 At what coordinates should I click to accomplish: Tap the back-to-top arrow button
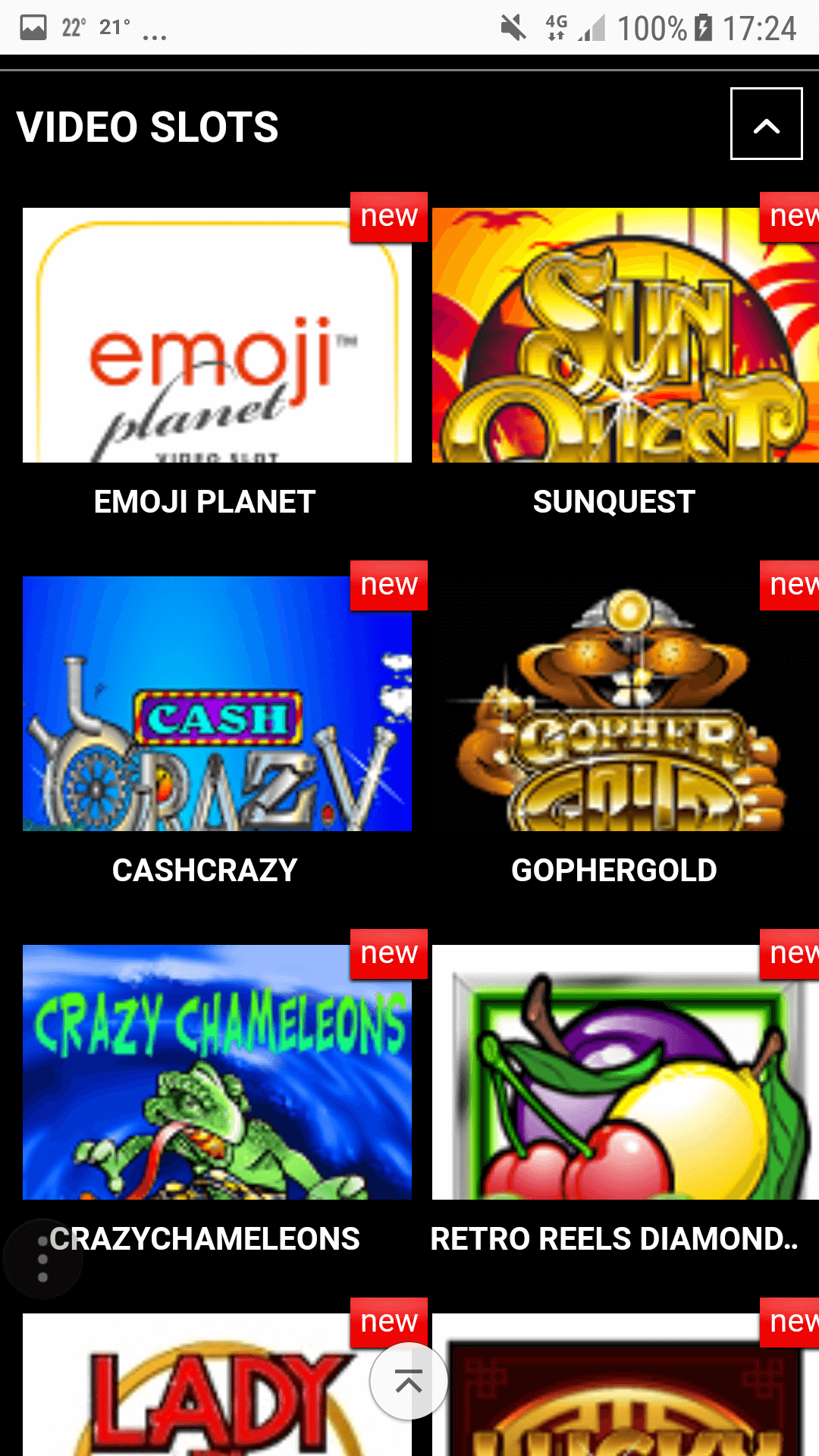tap(409, 1382)
